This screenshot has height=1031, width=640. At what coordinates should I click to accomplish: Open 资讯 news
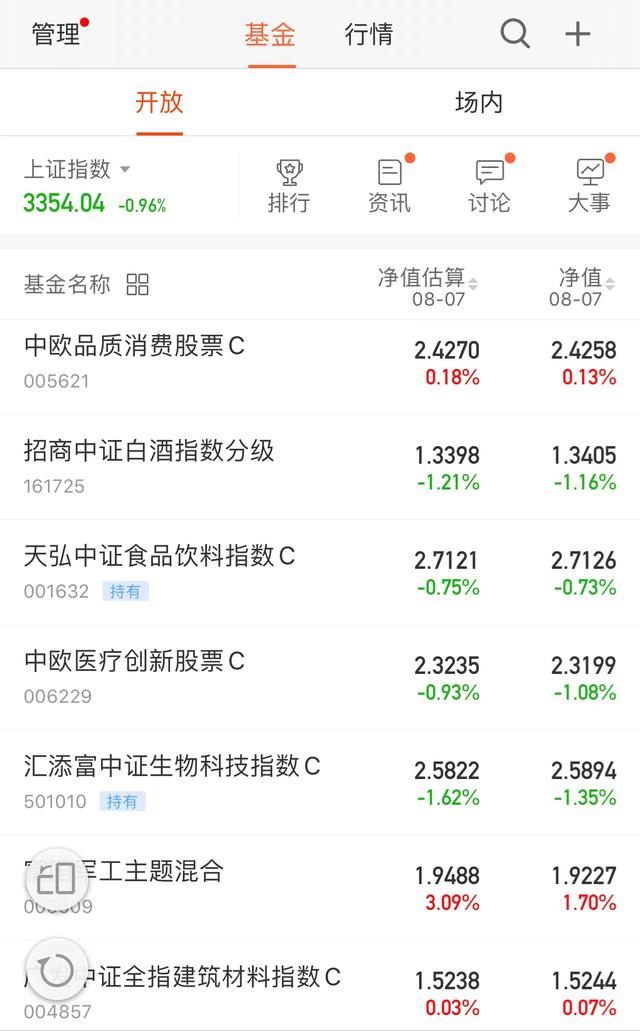pyautogui.click(x=389, y=186)
